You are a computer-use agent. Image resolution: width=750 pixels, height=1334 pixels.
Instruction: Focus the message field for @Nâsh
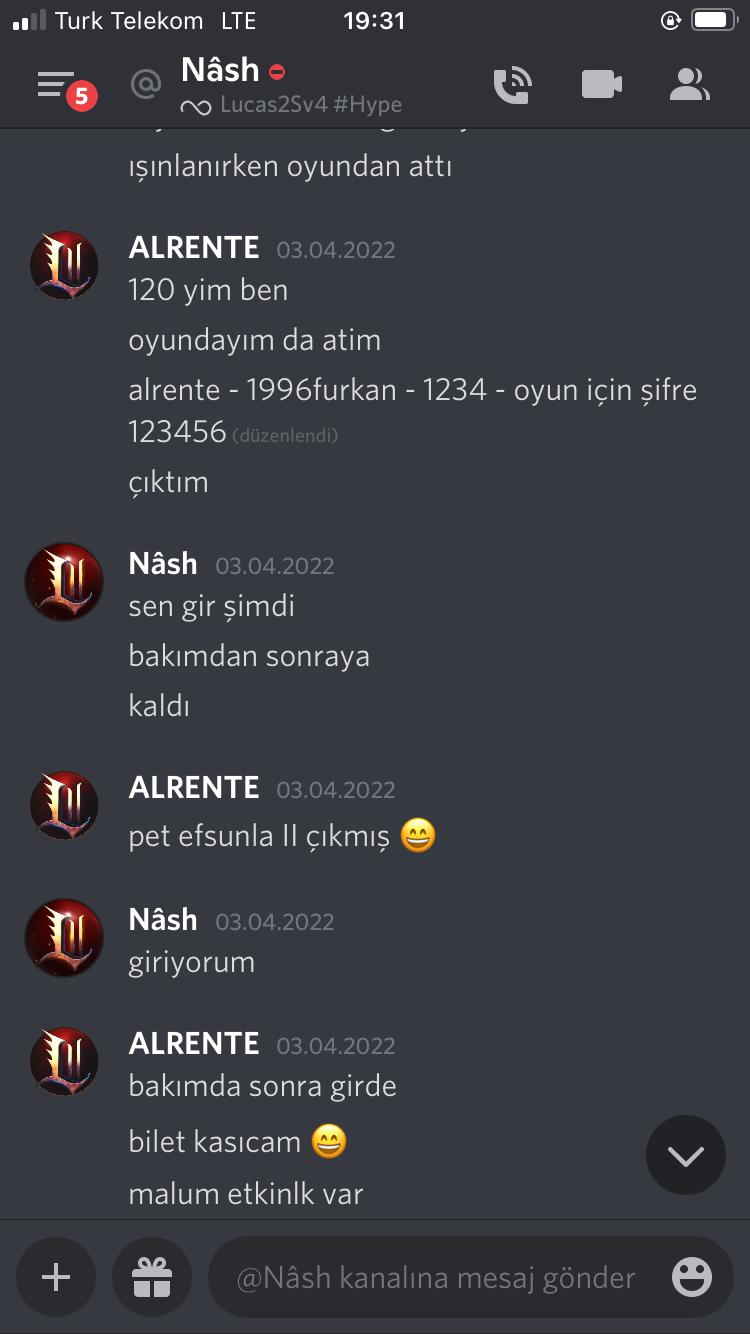[x=435, y=1278]
